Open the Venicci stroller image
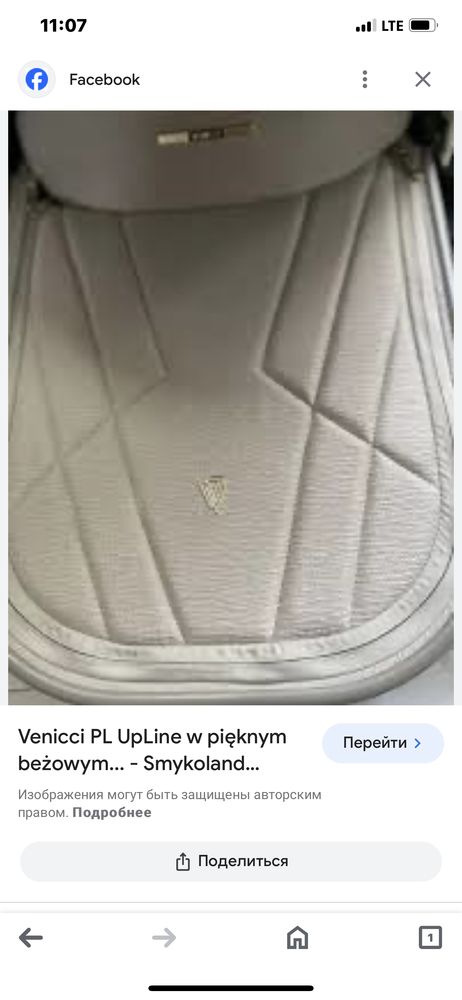The height and width of the screenshot is (1000, 462). [231, 408]
